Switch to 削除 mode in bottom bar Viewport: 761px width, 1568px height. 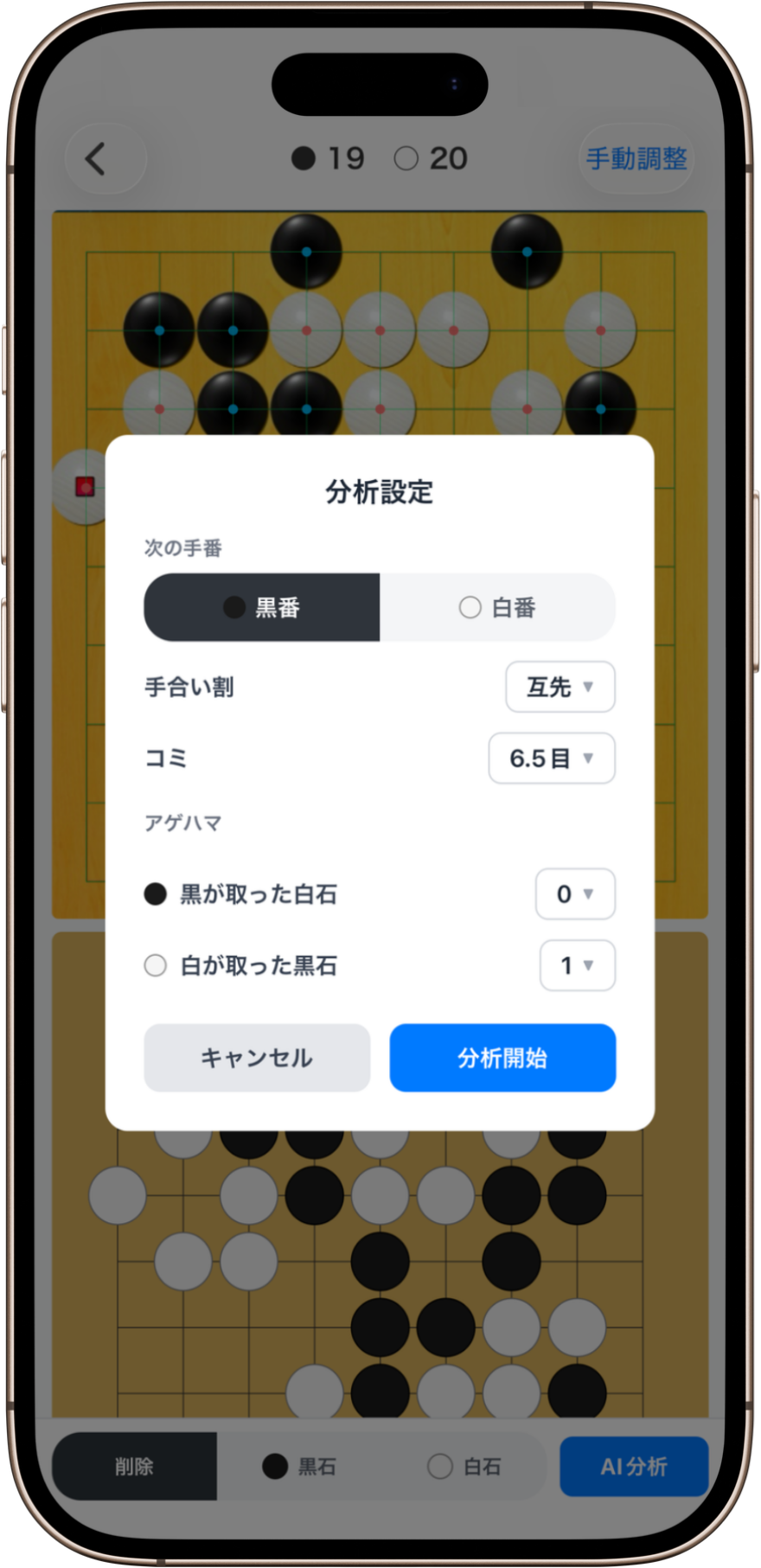(x=132, y=1465)
